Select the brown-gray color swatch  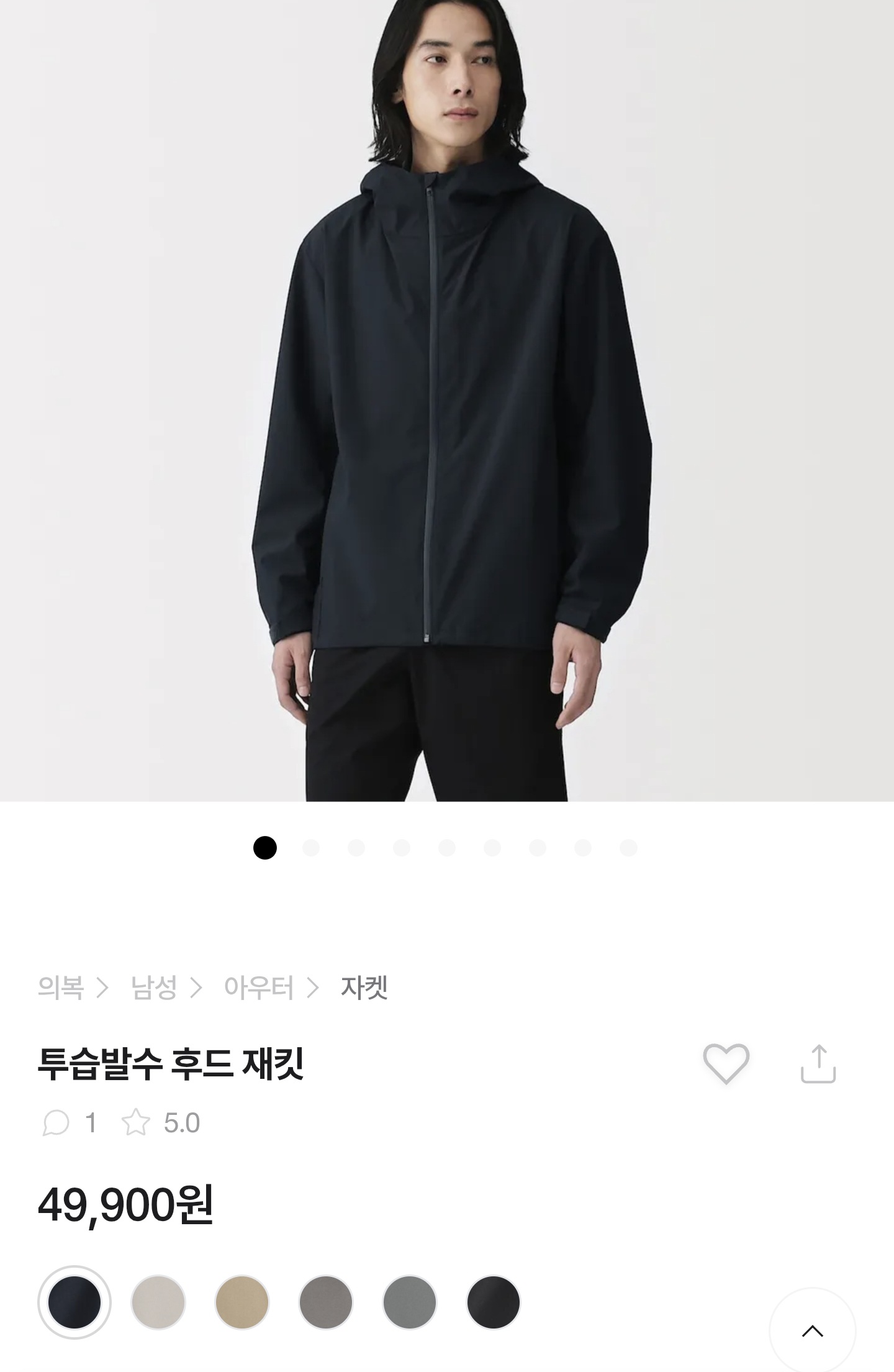click(x=325, y=1302)
